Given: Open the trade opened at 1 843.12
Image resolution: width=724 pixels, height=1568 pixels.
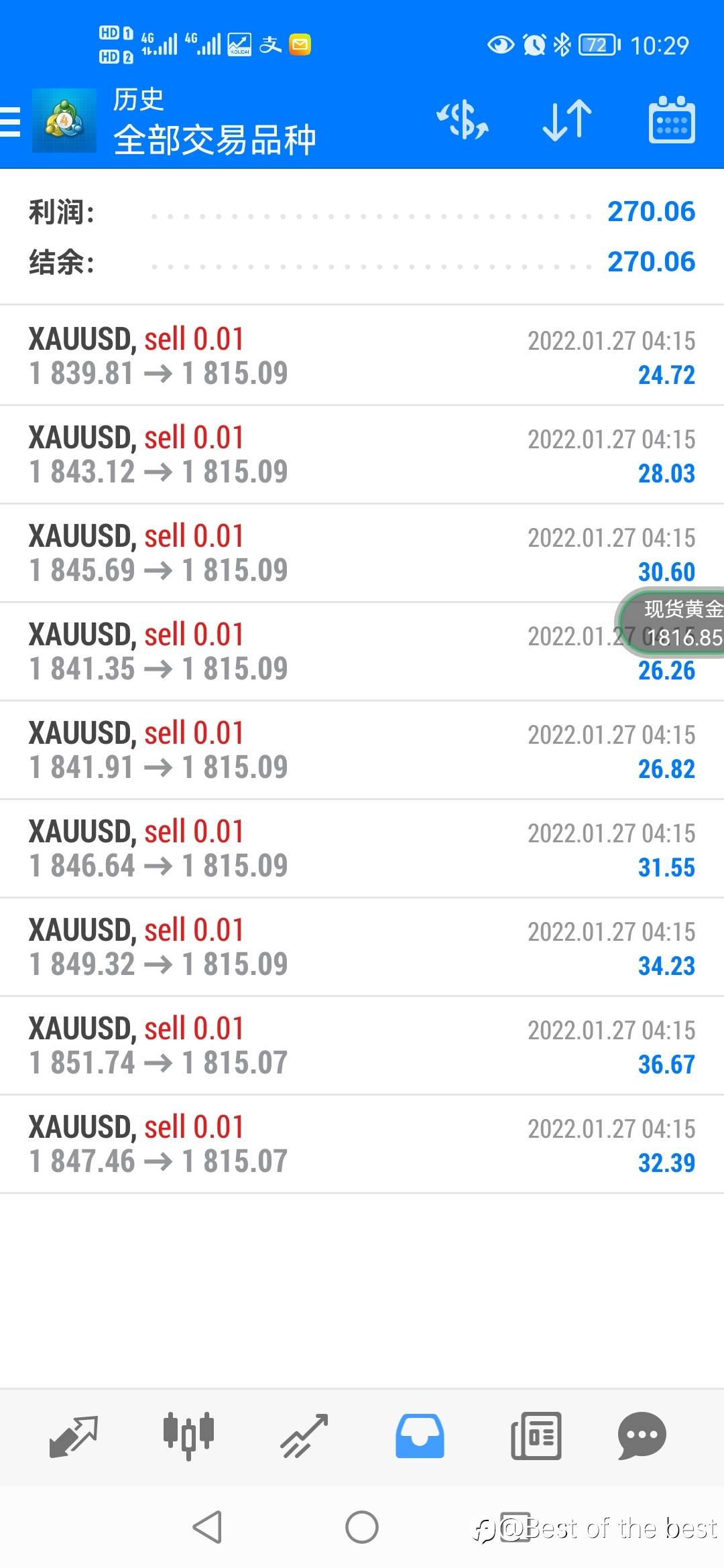Looking at the screenshot, I should tap(362, 454).
